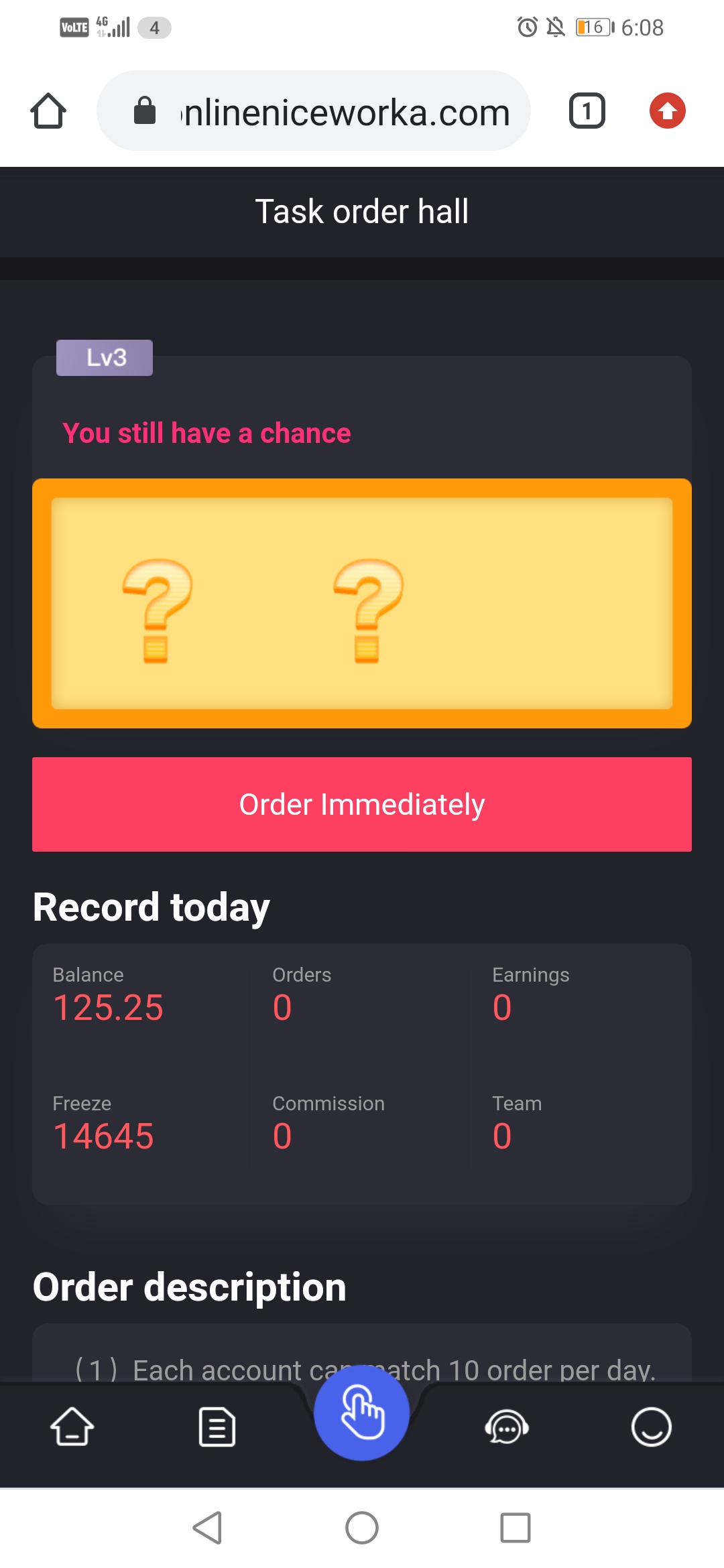This screenshot has height=1568, width=724.
Task: Open the customer service chat tab
Action: click(x=507, y=1427)
